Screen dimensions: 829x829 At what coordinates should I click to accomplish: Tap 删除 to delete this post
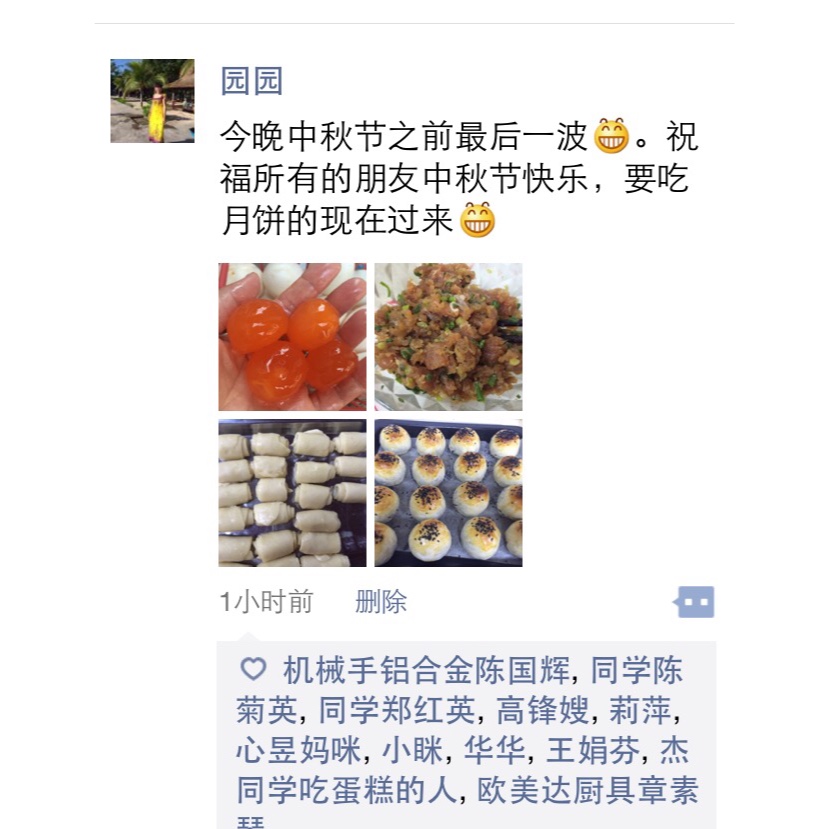(381, 602)
